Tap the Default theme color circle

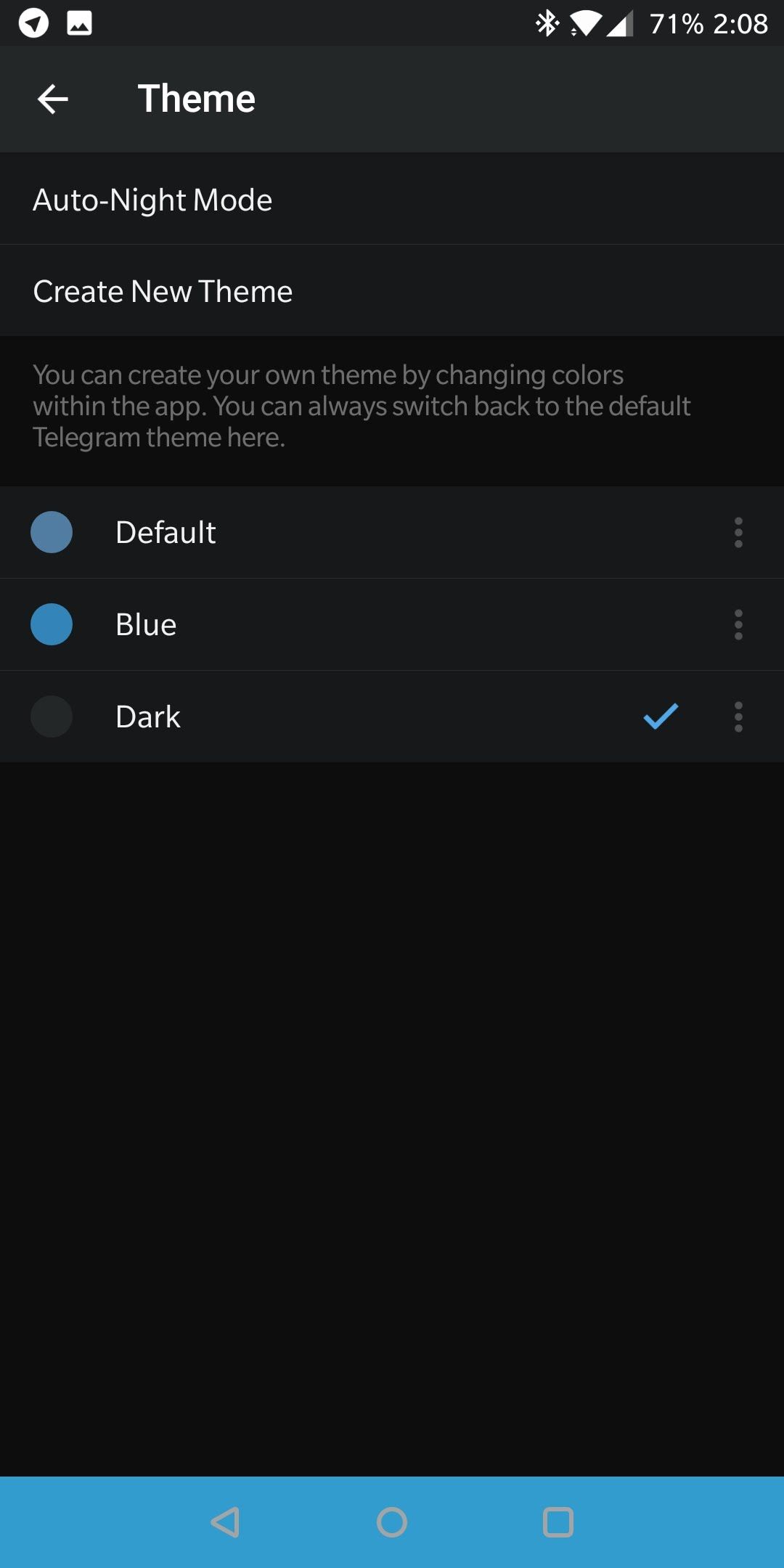click(52, 532)
